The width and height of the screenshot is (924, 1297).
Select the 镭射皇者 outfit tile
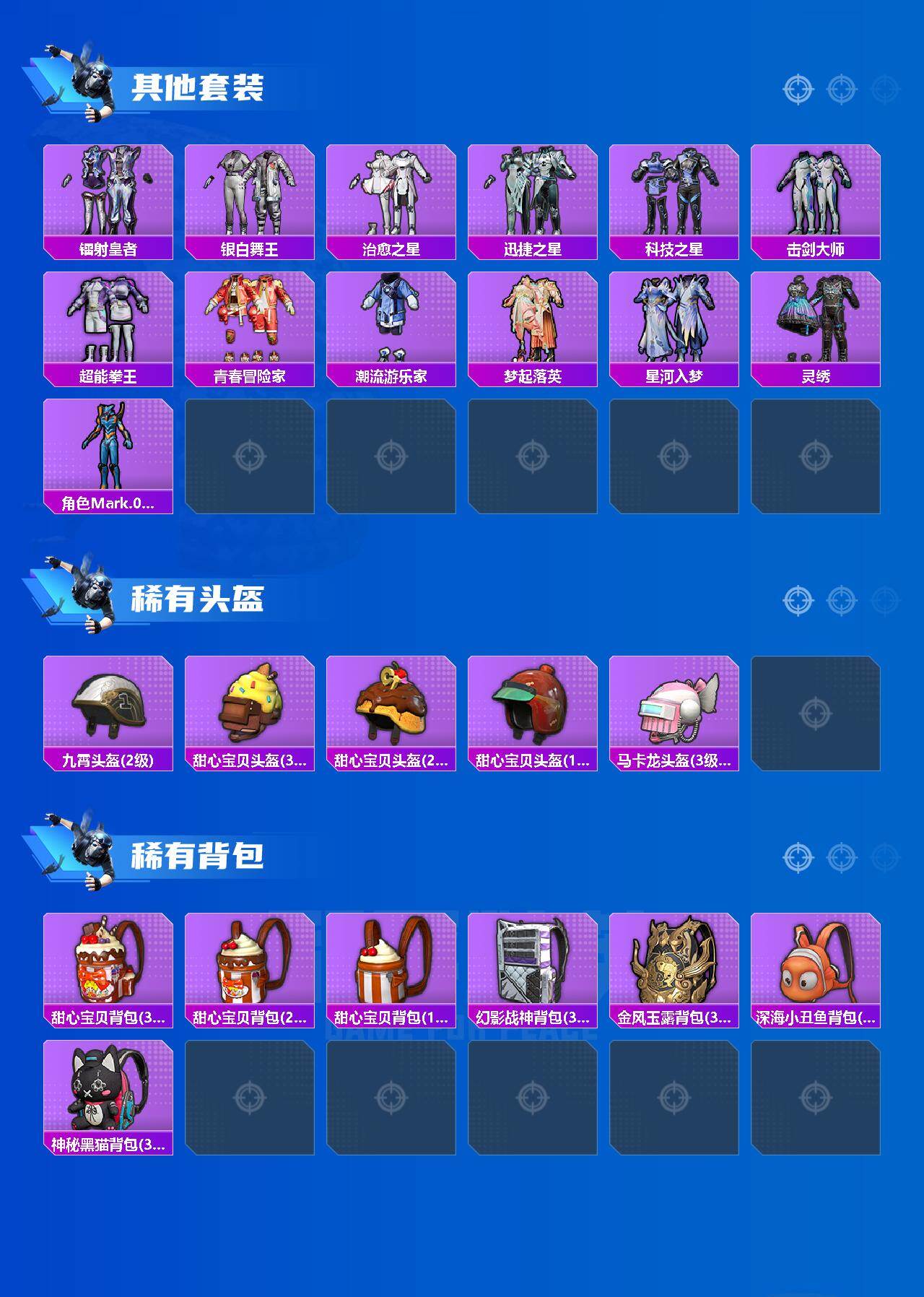point(108,195)
